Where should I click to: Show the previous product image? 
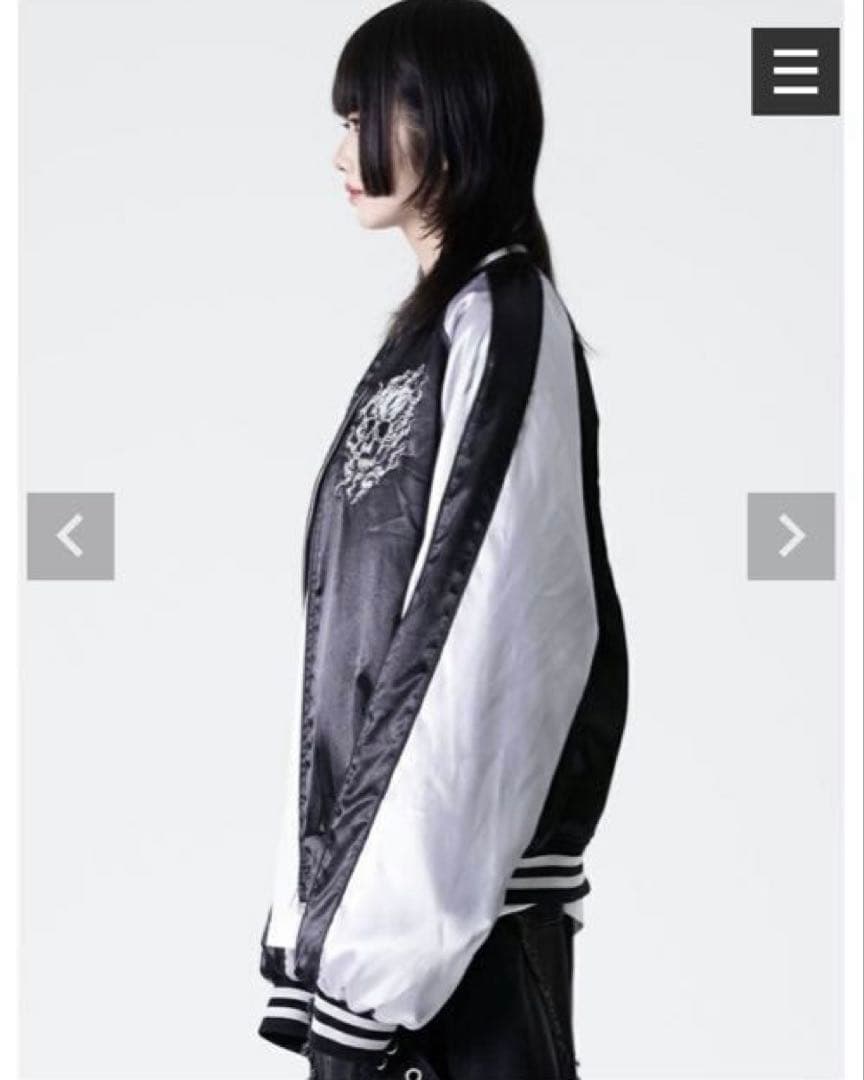tap(70, 536)
